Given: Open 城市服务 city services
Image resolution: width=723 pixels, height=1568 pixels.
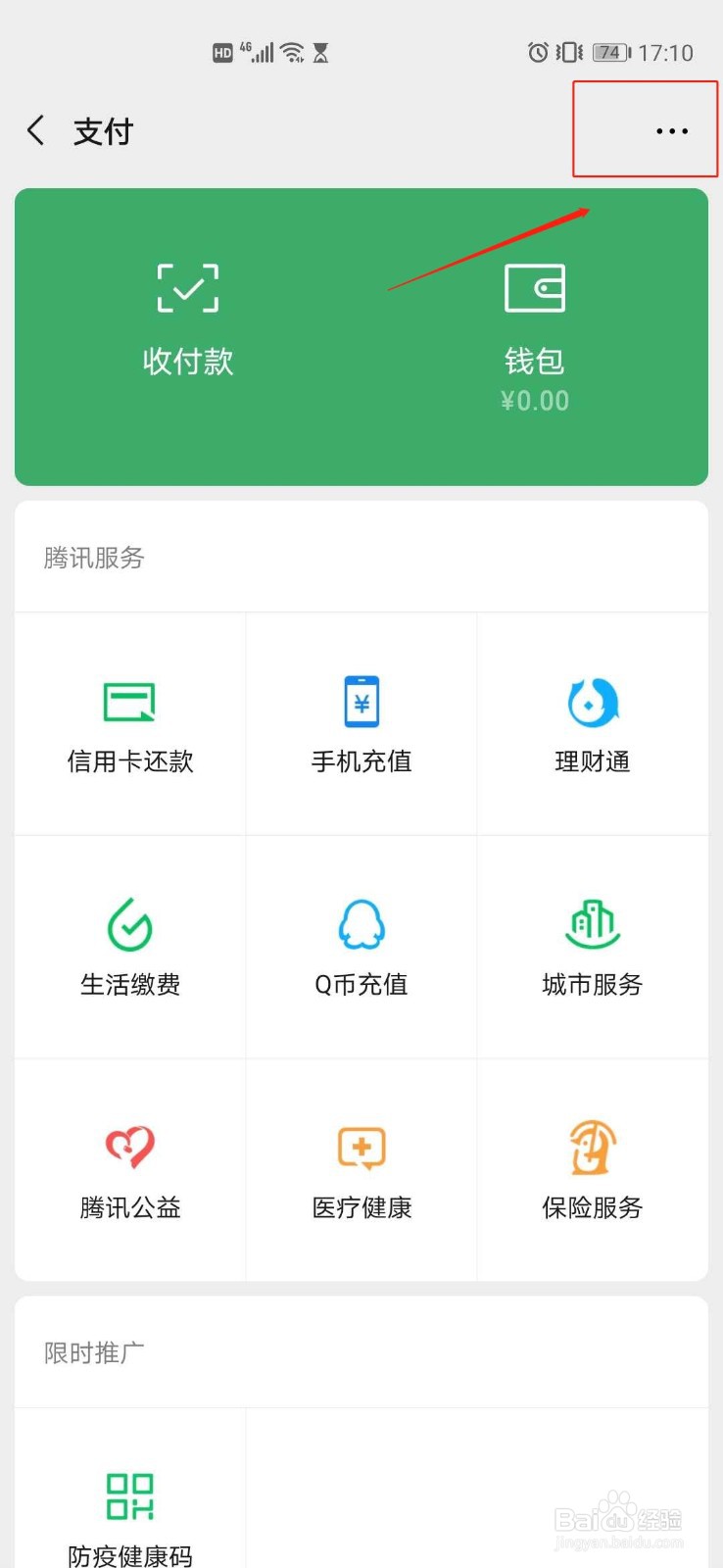Looking at the screenshot, I should tap(592, 946).
